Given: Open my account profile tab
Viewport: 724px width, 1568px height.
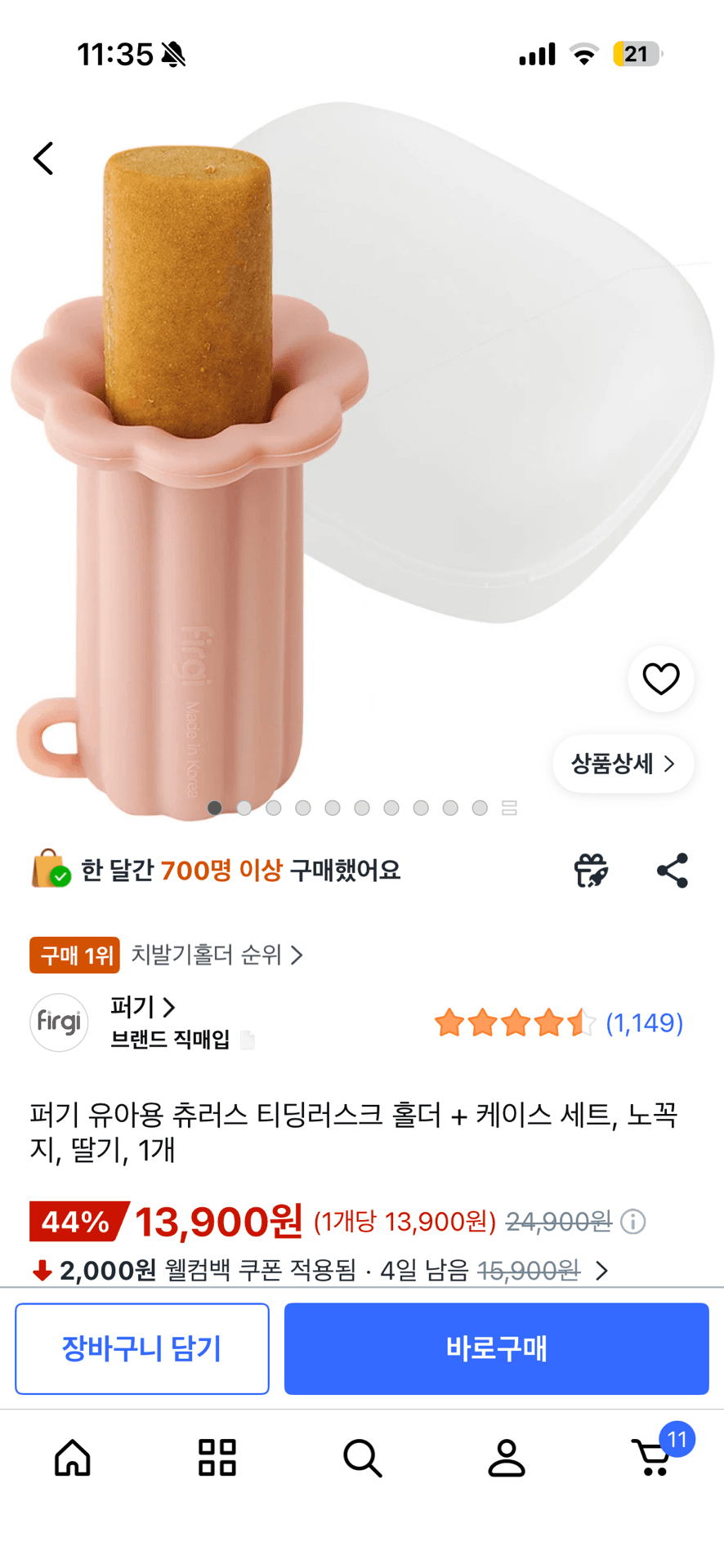Looking at the screenshot, I should [x=507, y=1458].
